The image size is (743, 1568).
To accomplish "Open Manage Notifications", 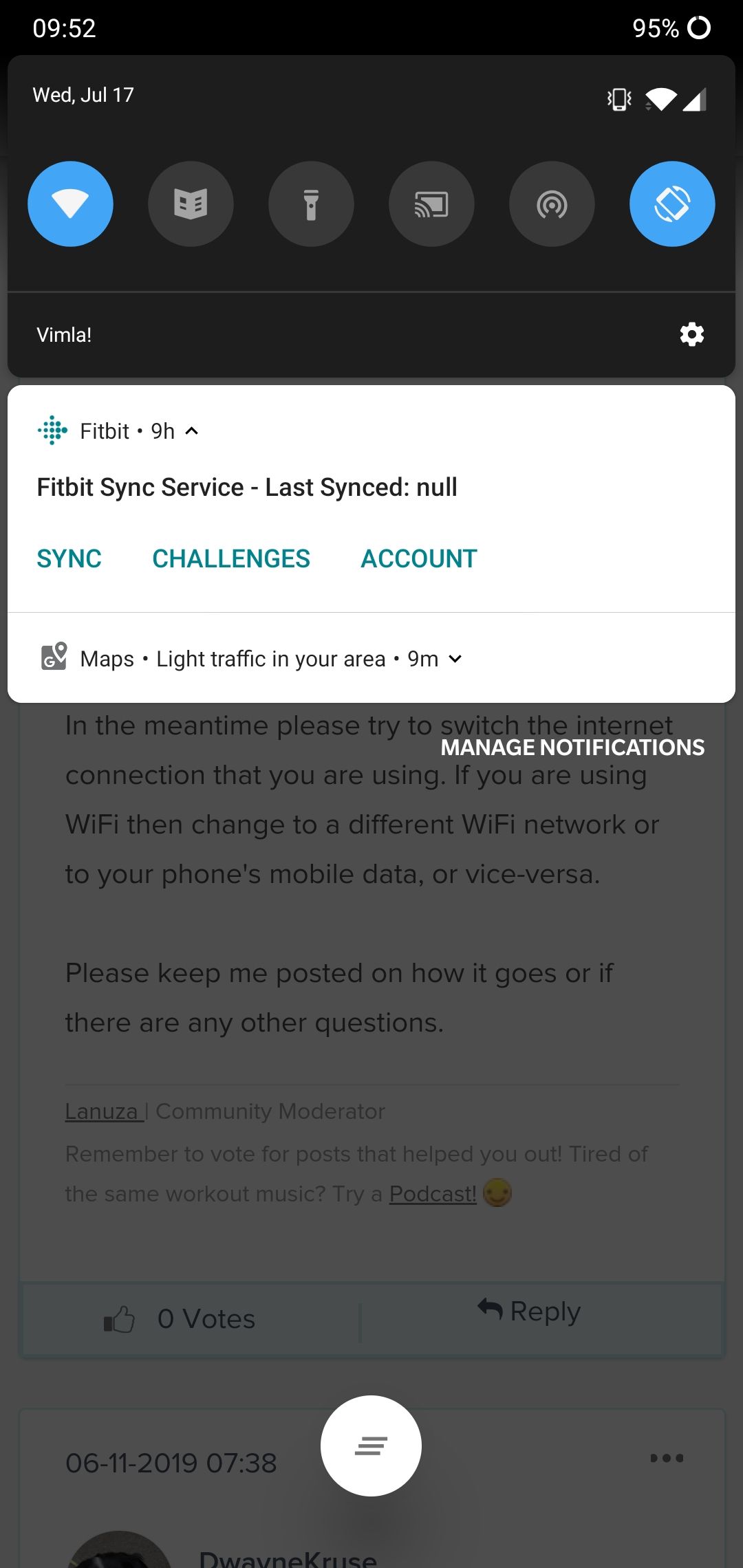I will point(572,748).
